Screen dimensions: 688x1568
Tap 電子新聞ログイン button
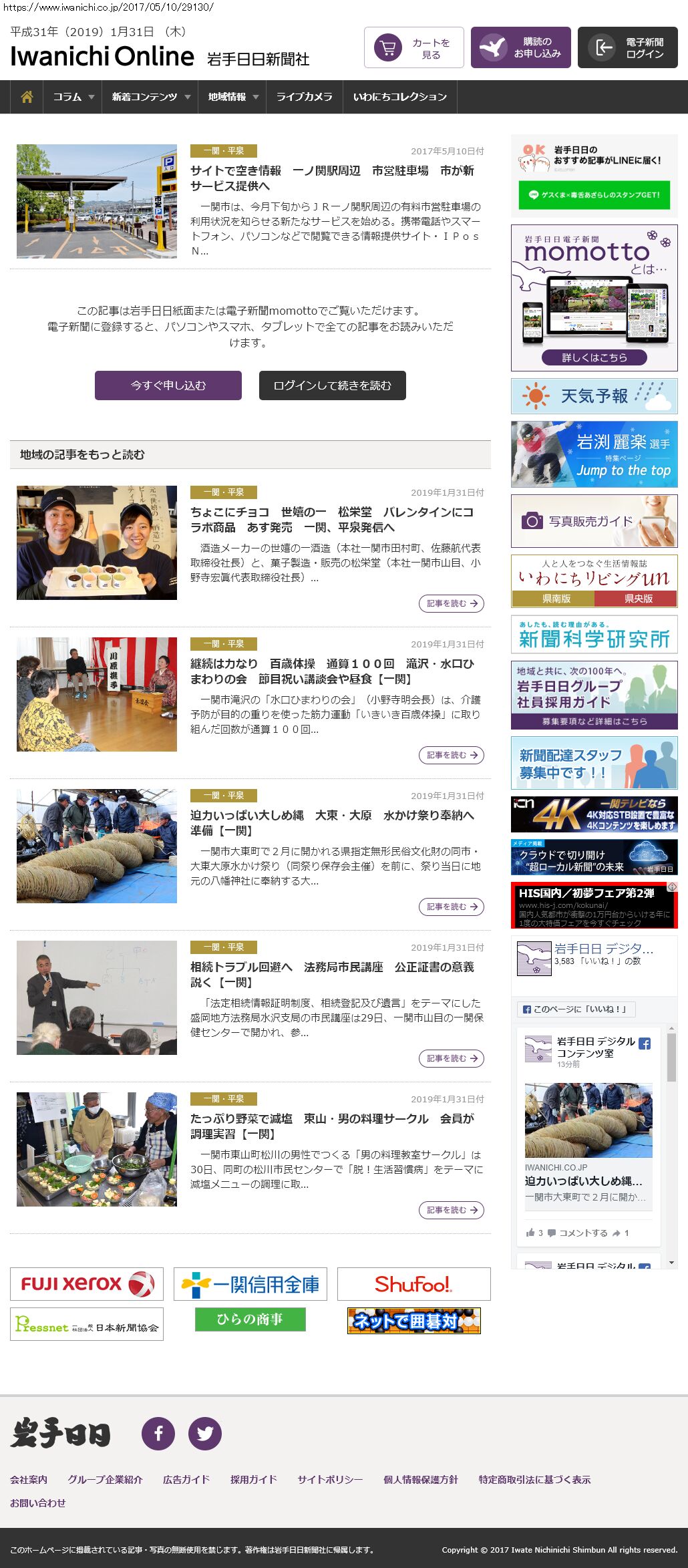pyautogui.click(x=627, y=47)
